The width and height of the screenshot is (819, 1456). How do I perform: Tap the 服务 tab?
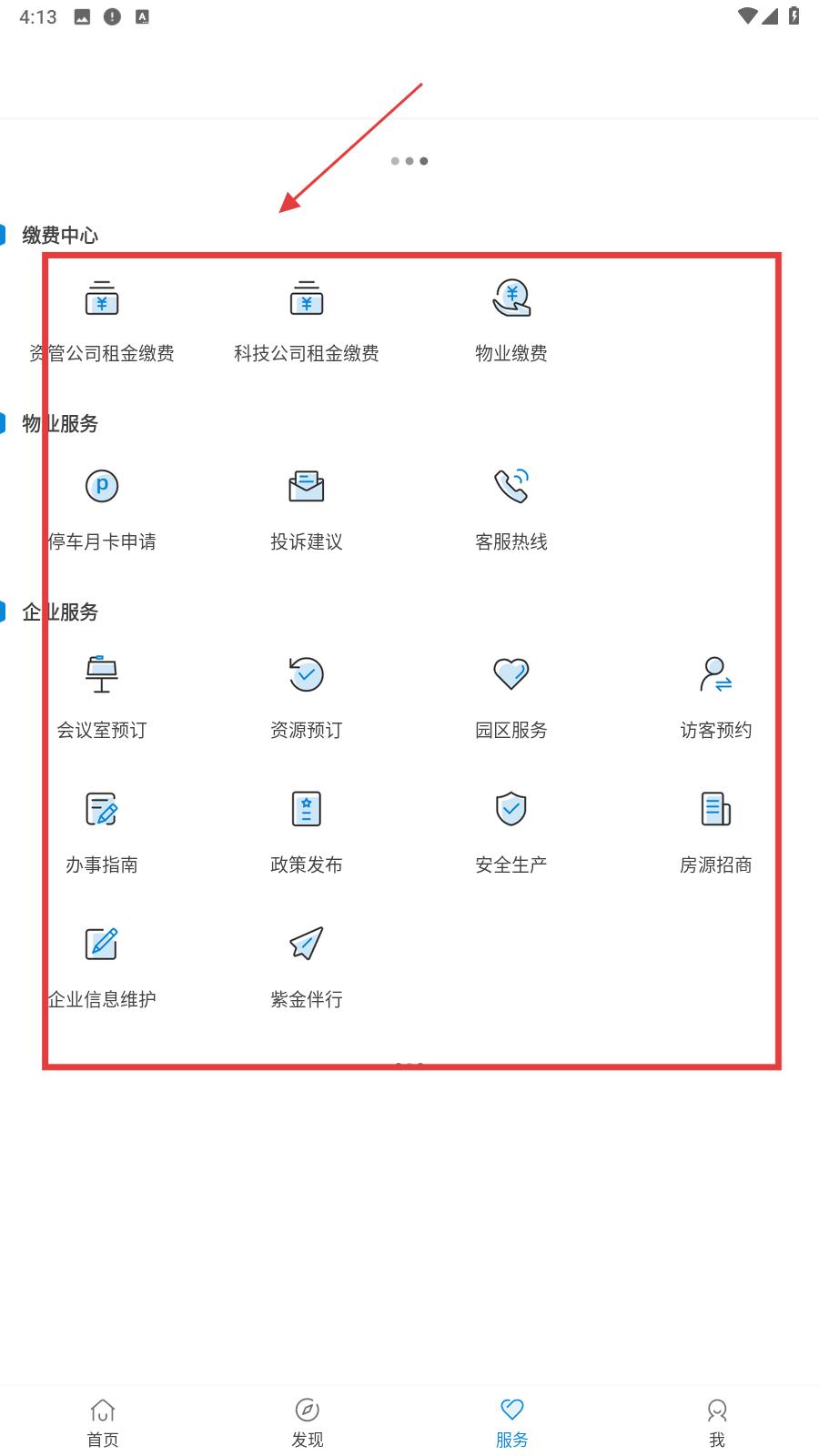(512, 1422)
